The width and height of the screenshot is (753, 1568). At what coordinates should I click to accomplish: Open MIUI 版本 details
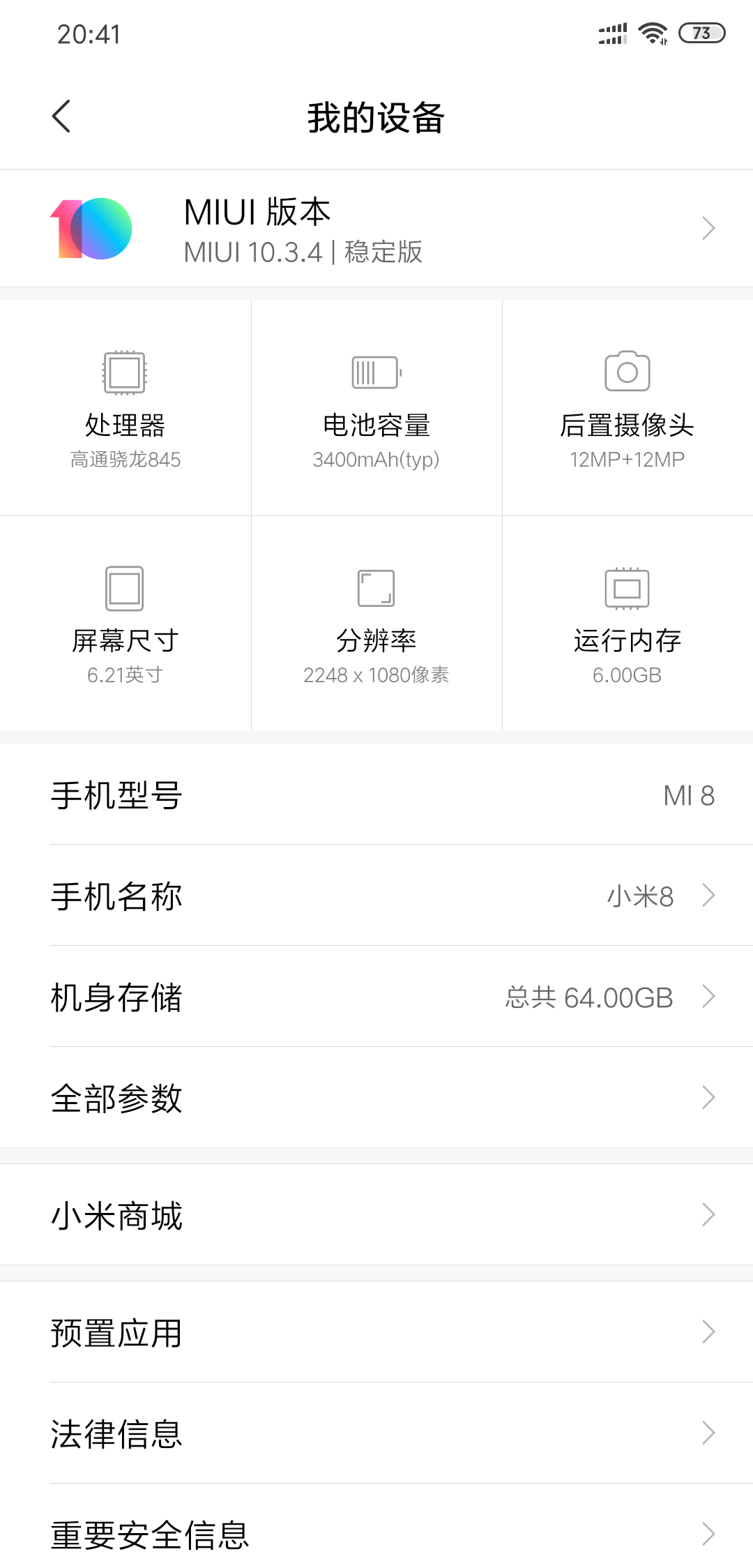coord(376,229)
